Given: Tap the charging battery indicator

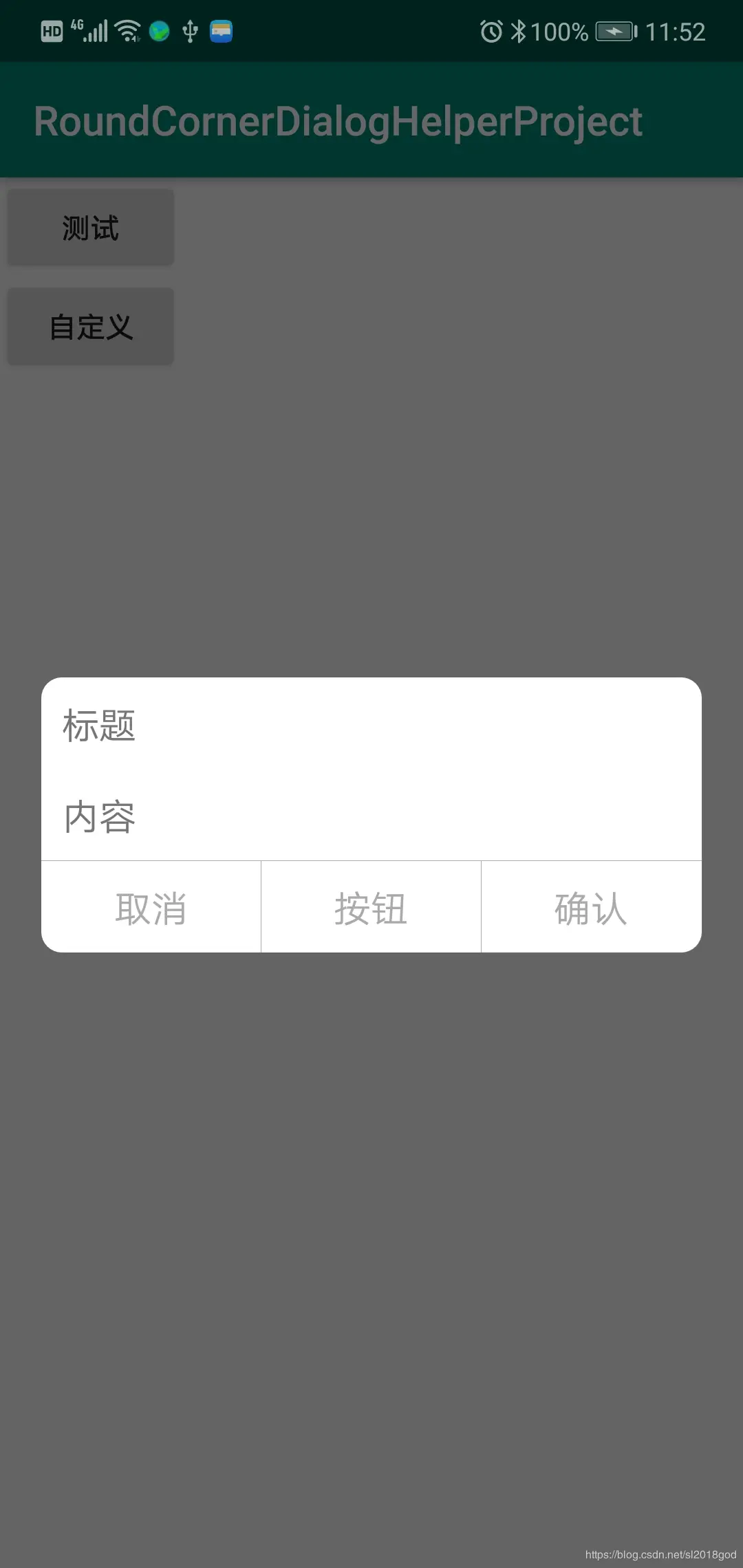Looking at the screenshot, I should [611, 31].
